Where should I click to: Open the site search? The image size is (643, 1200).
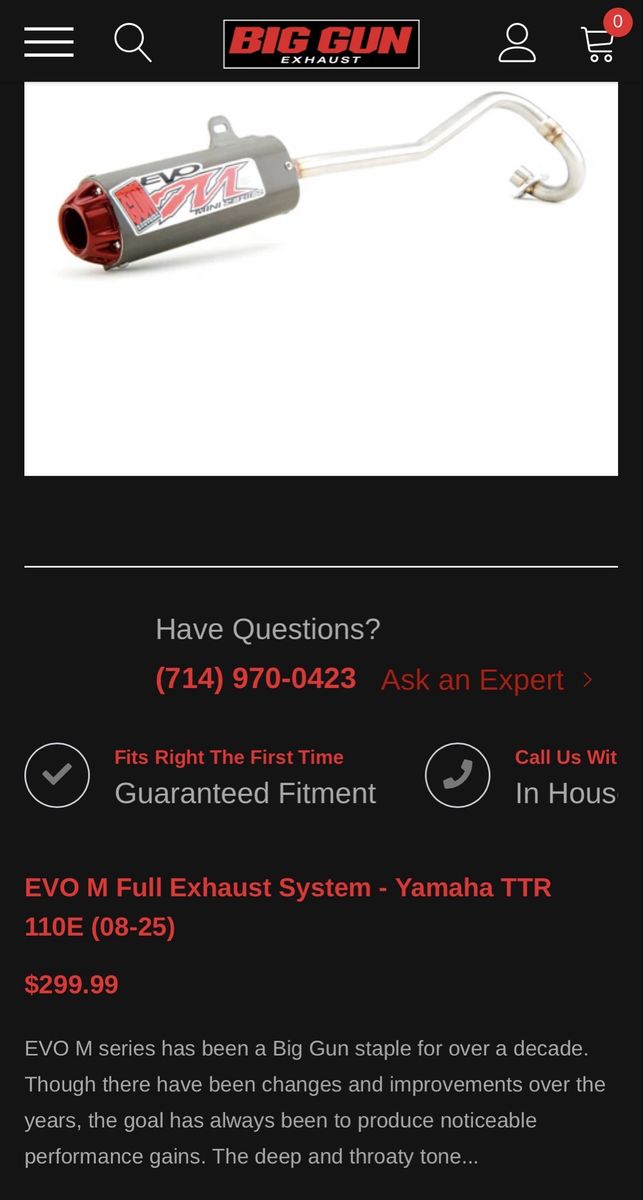click(x=132, y=43)
